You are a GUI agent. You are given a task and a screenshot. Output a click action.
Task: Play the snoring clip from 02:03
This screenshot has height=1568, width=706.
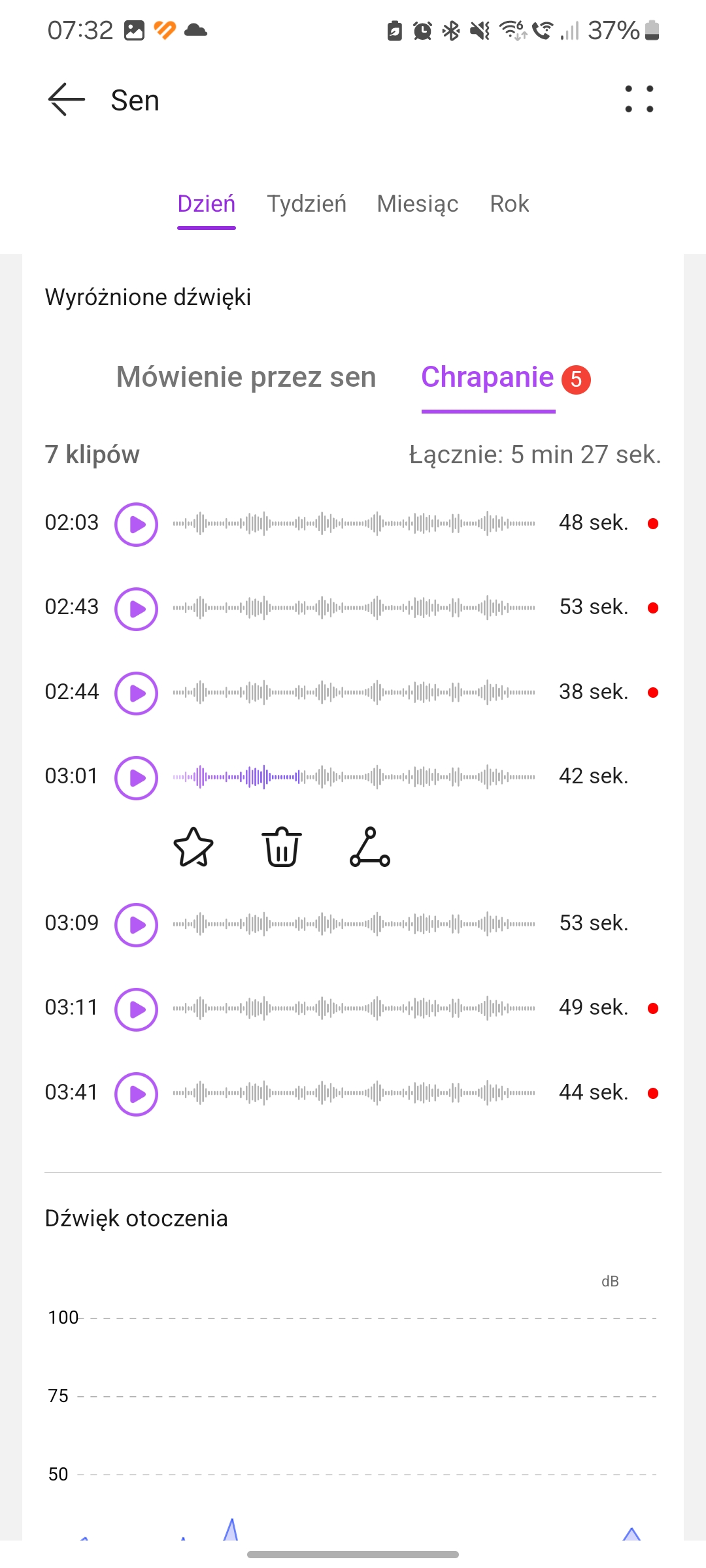136,524
